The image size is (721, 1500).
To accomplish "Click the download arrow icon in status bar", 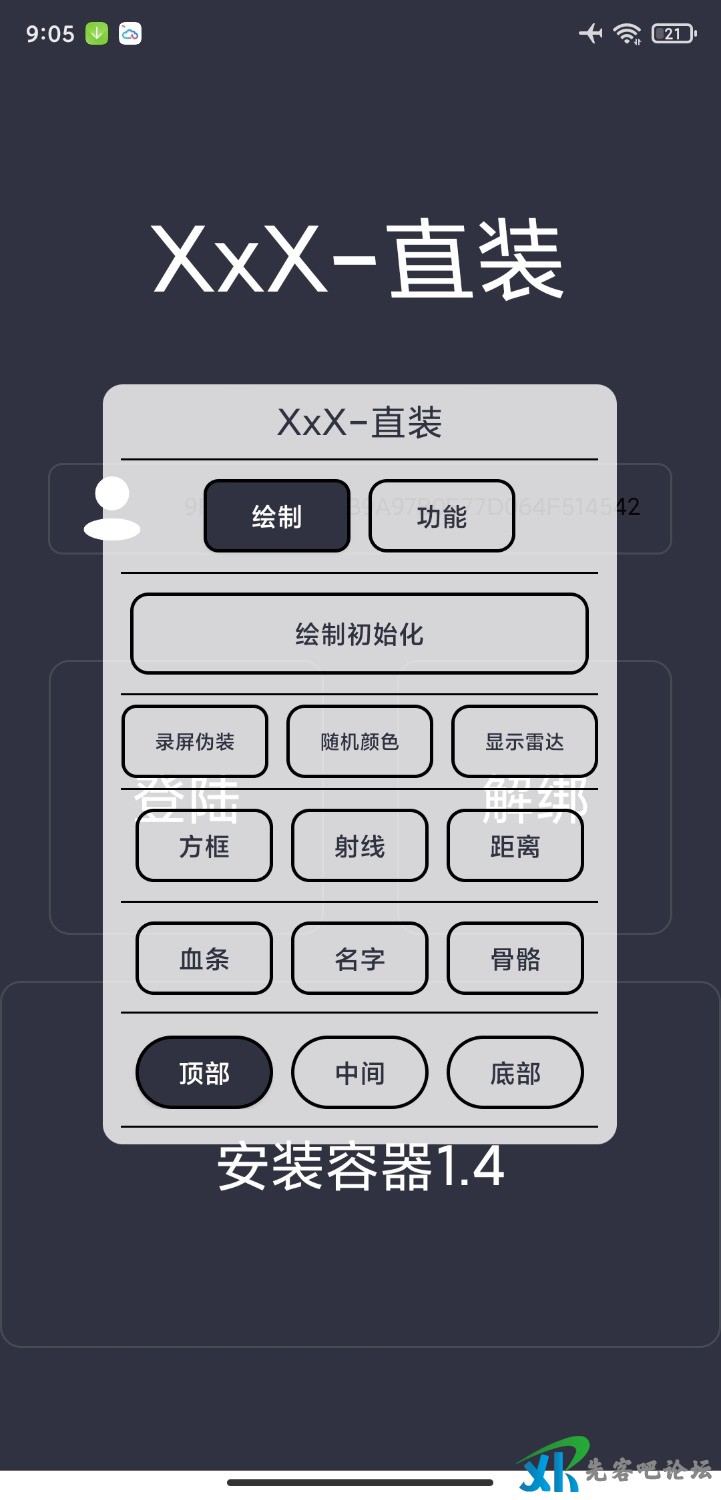I will pyautogui.click(x=95, y=33).
